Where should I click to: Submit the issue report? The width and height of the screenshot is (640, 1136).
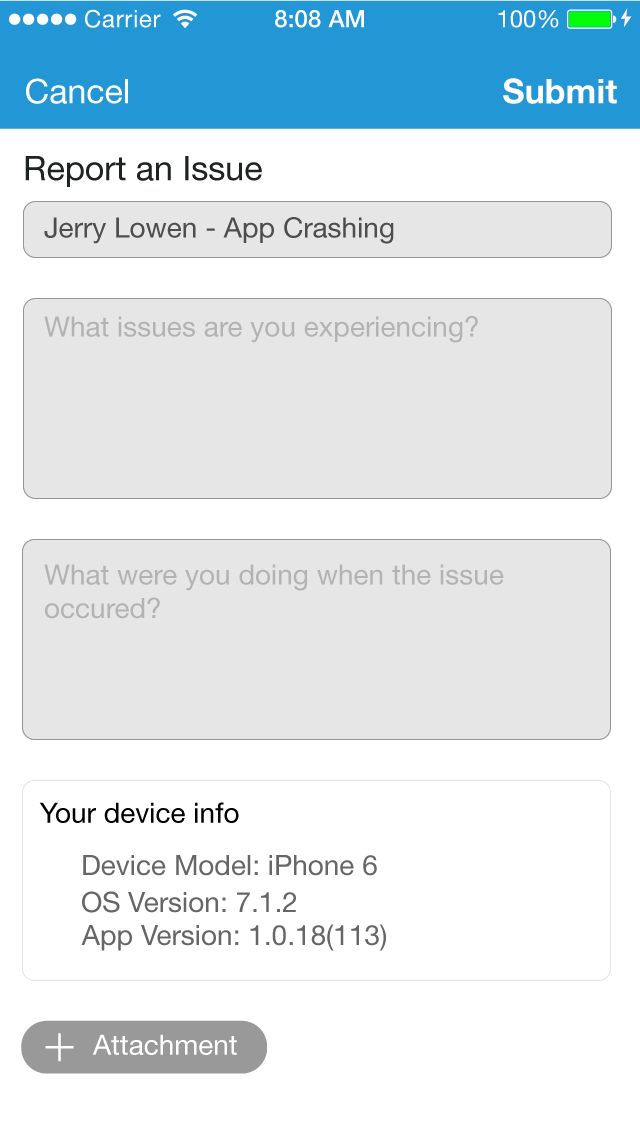click(x=559, y=92)
